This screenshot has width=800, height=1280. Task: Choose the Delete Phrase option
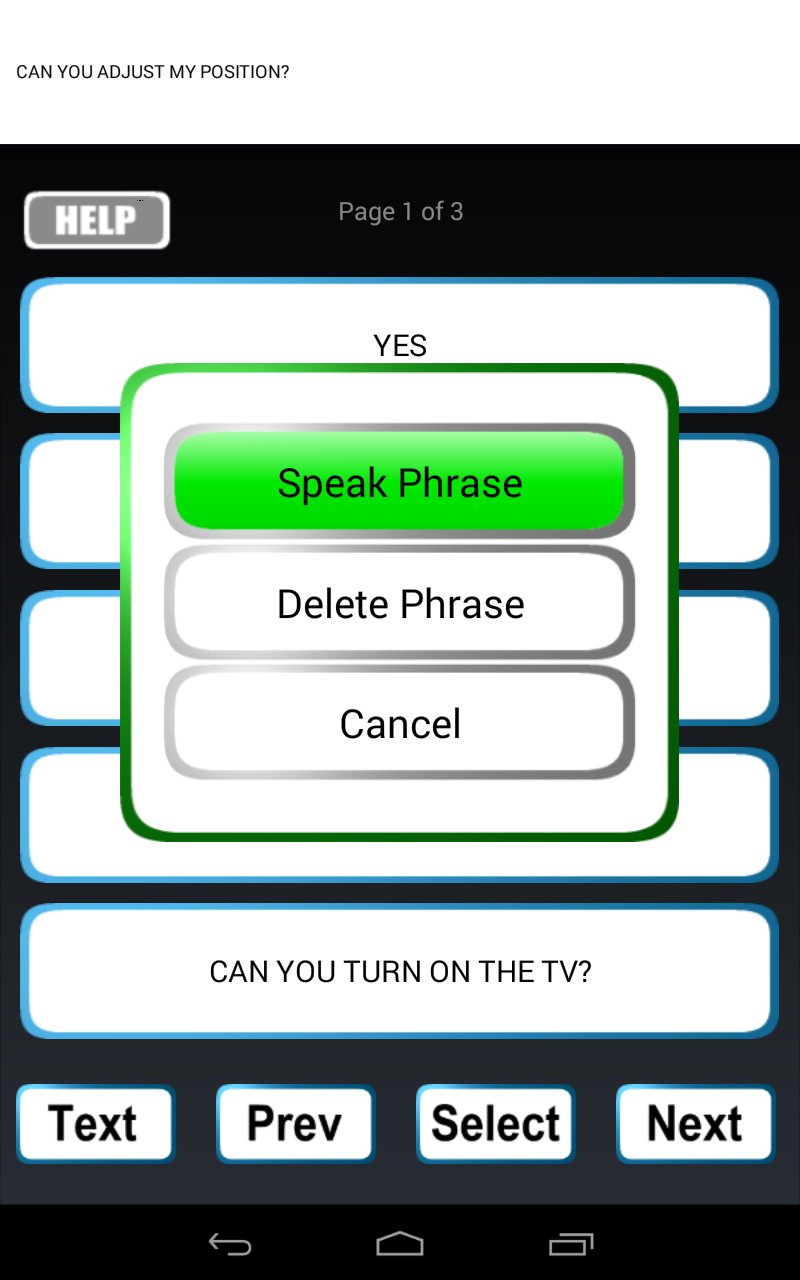(x=400, y=603)
